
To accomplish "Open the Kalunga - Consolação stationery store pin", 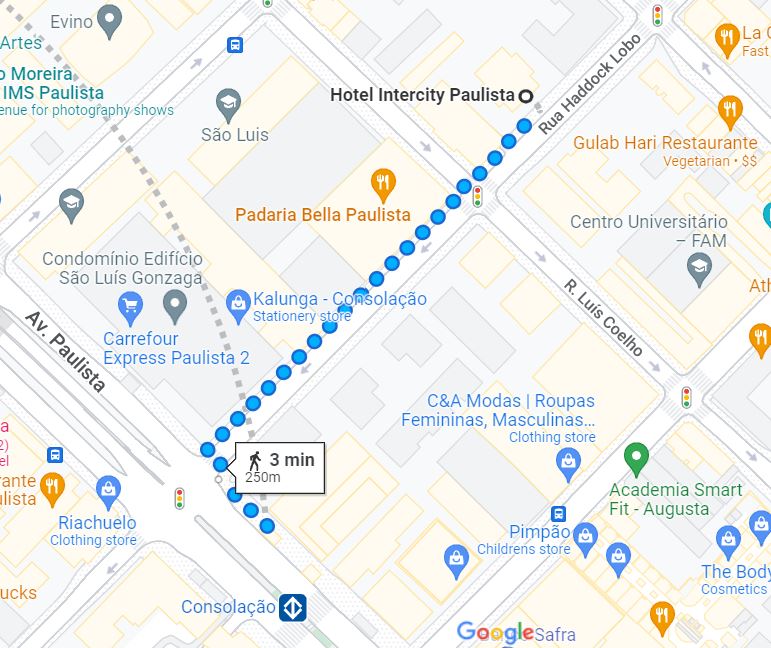I will pyautogui.click(x=238, y=299).
